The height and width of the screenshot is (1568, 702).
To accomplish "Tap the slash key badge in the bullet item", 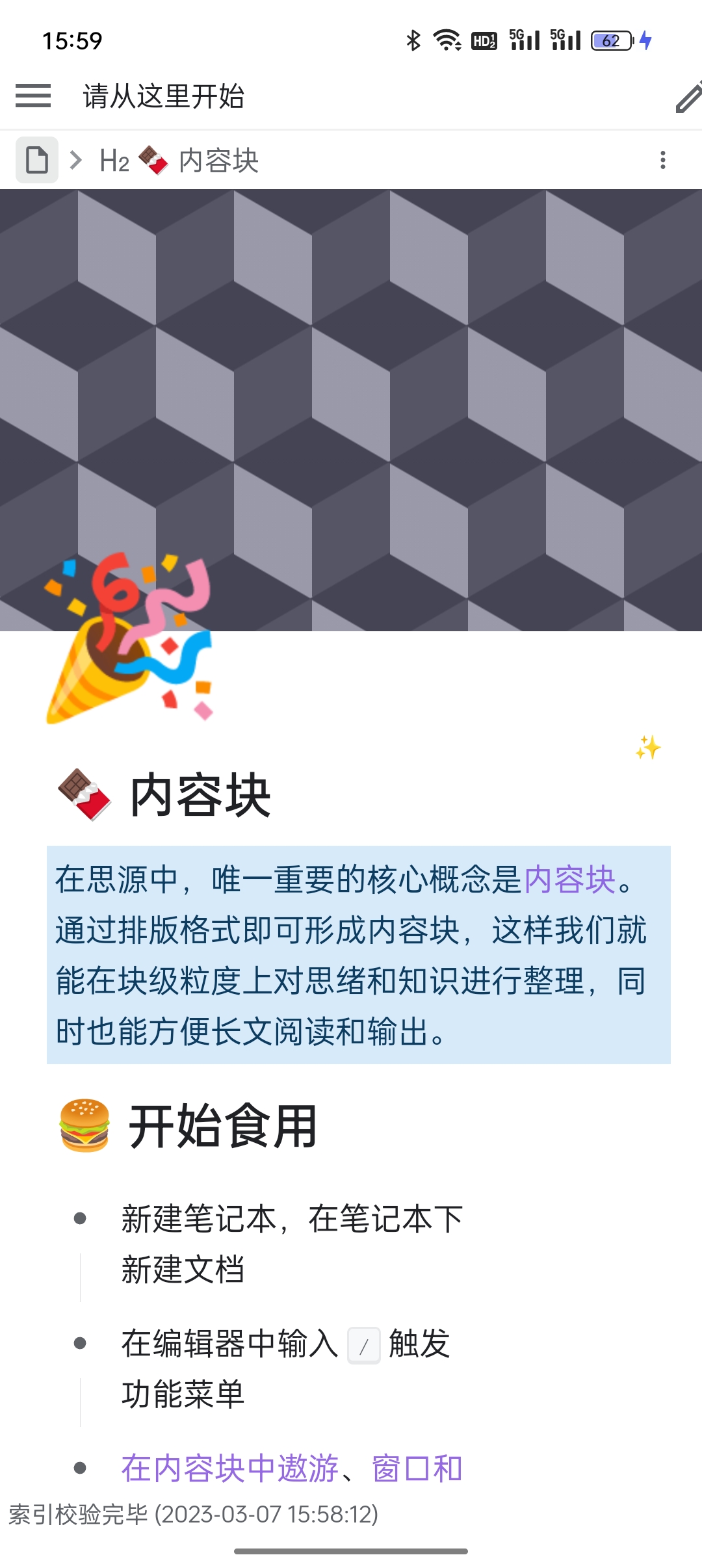I will tap(363, 1346).
